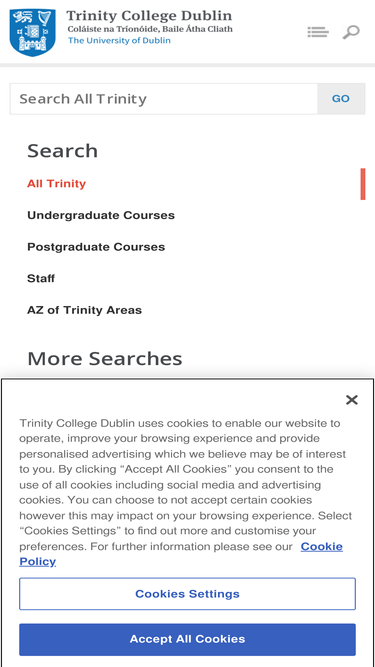Dismiss the cookie banner with X

352,400
